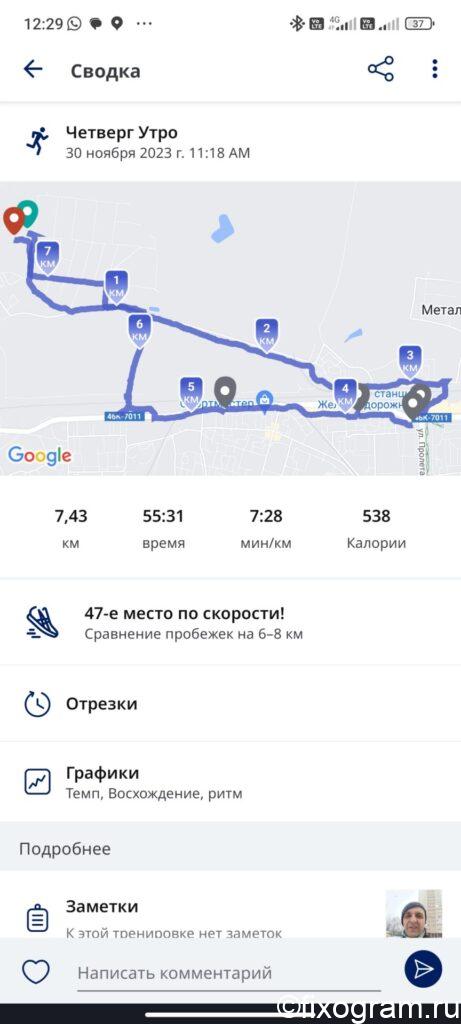461x1024 pixels.
Task: Open the three-dot overflow menu
Action: tap(435, 69)
